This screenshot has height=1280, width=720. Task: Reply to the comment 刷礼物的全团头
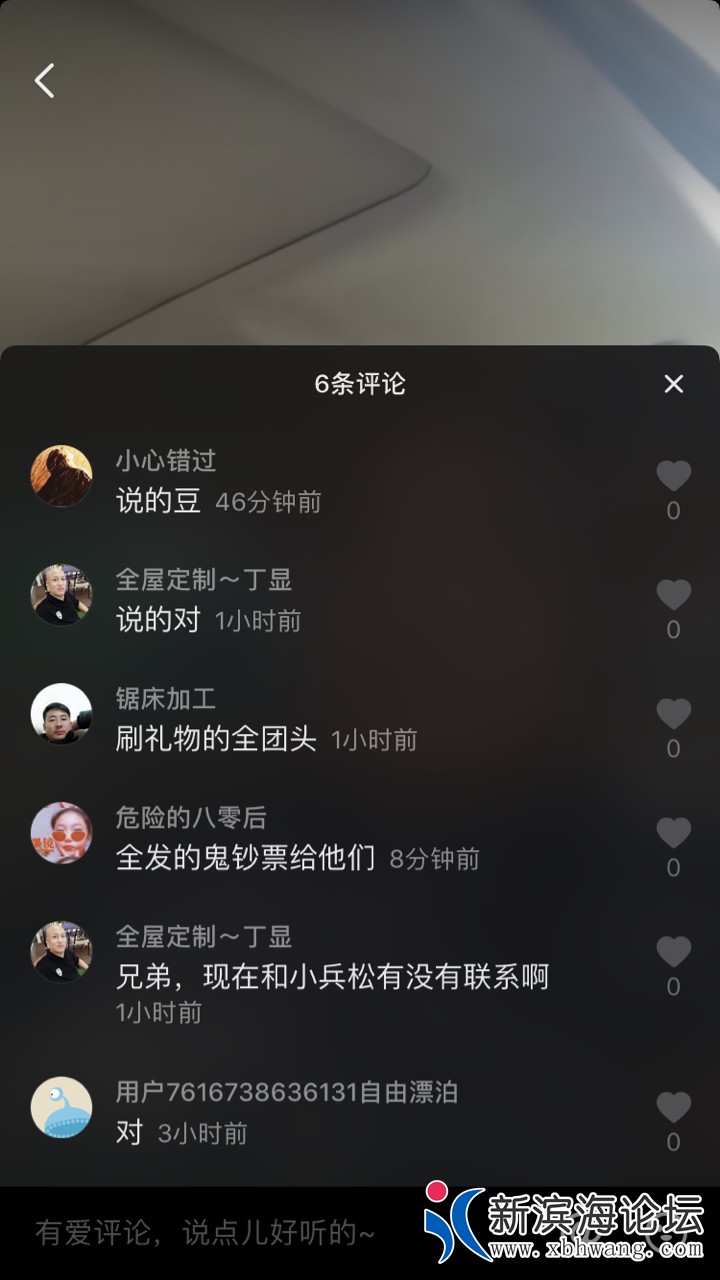[216, 740]
